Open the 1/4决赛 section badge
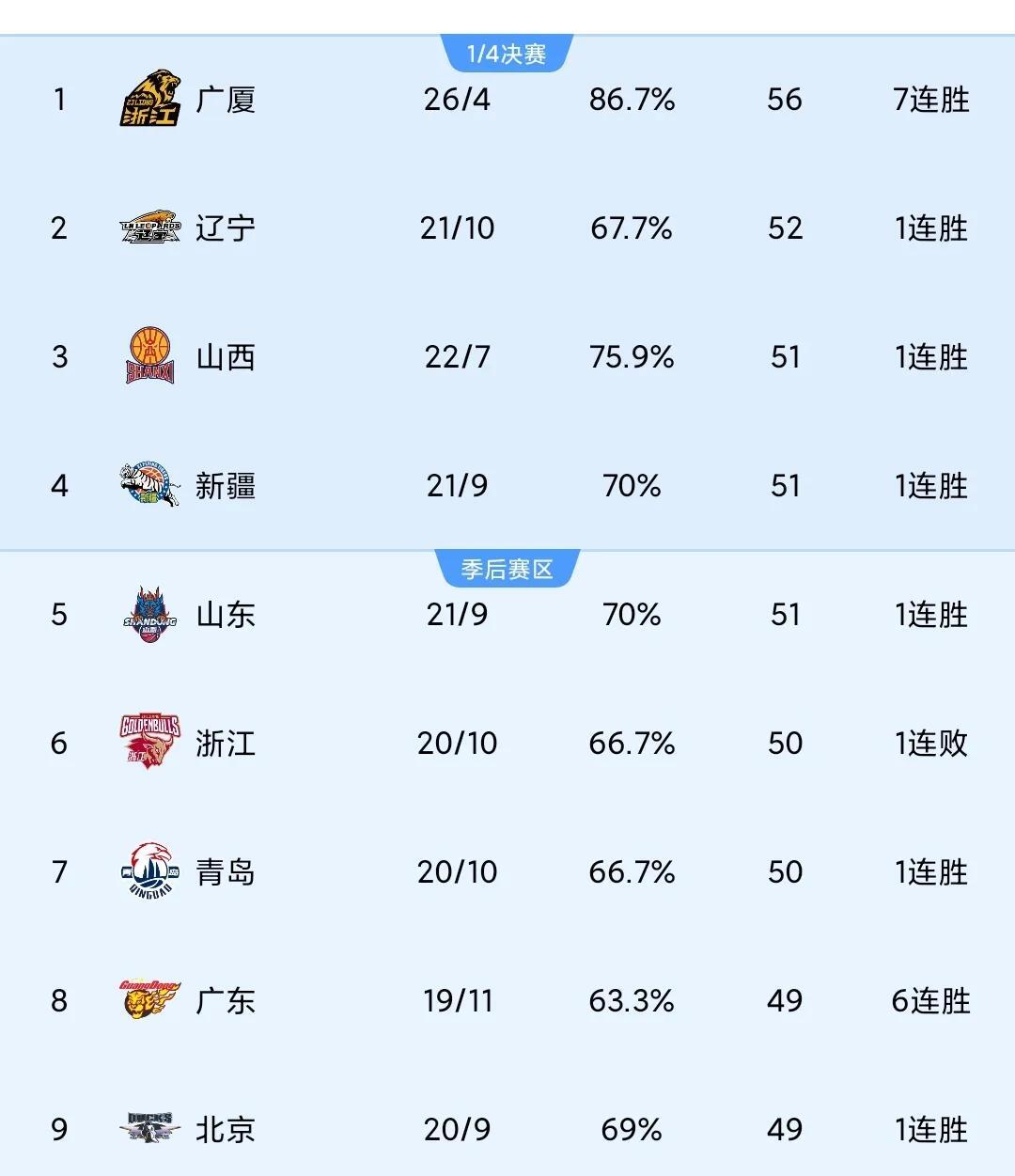The image size is (1015, 1176). (x=505, y=55)
